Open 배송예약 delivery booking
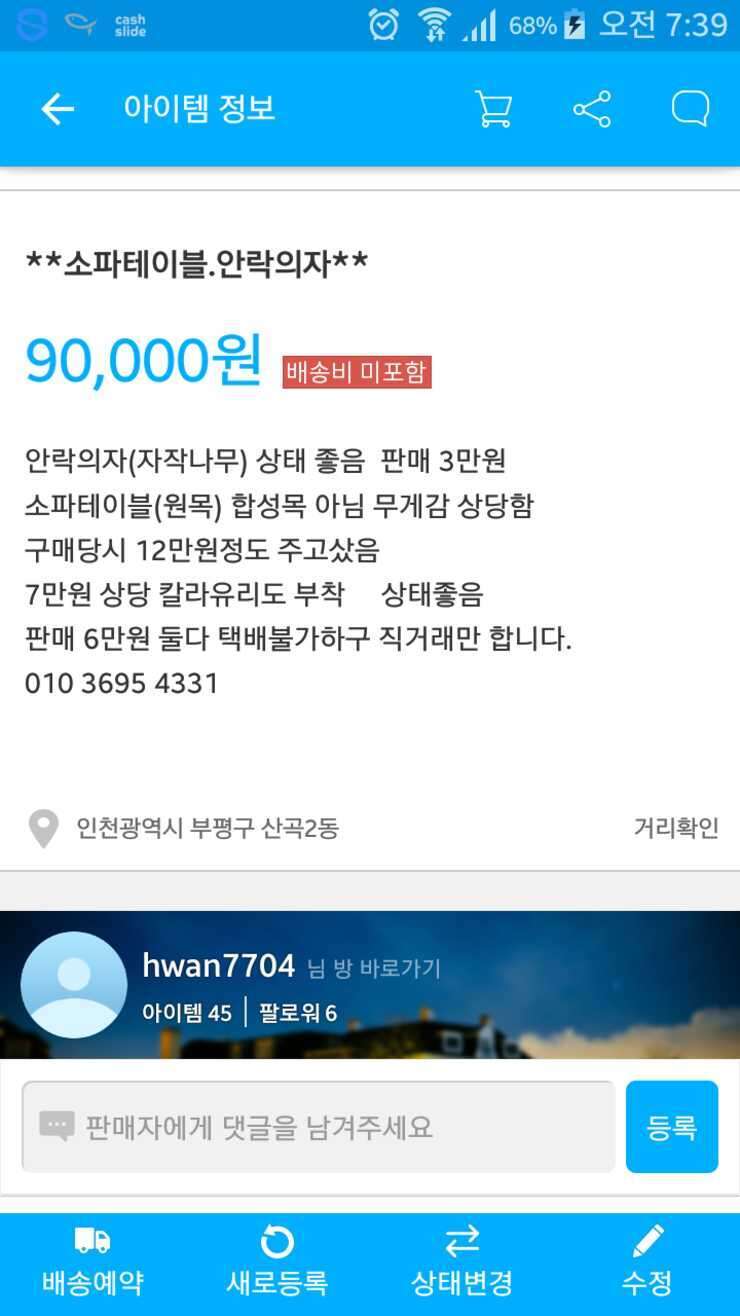740x1316 pixels. [x=93, y=1262]
